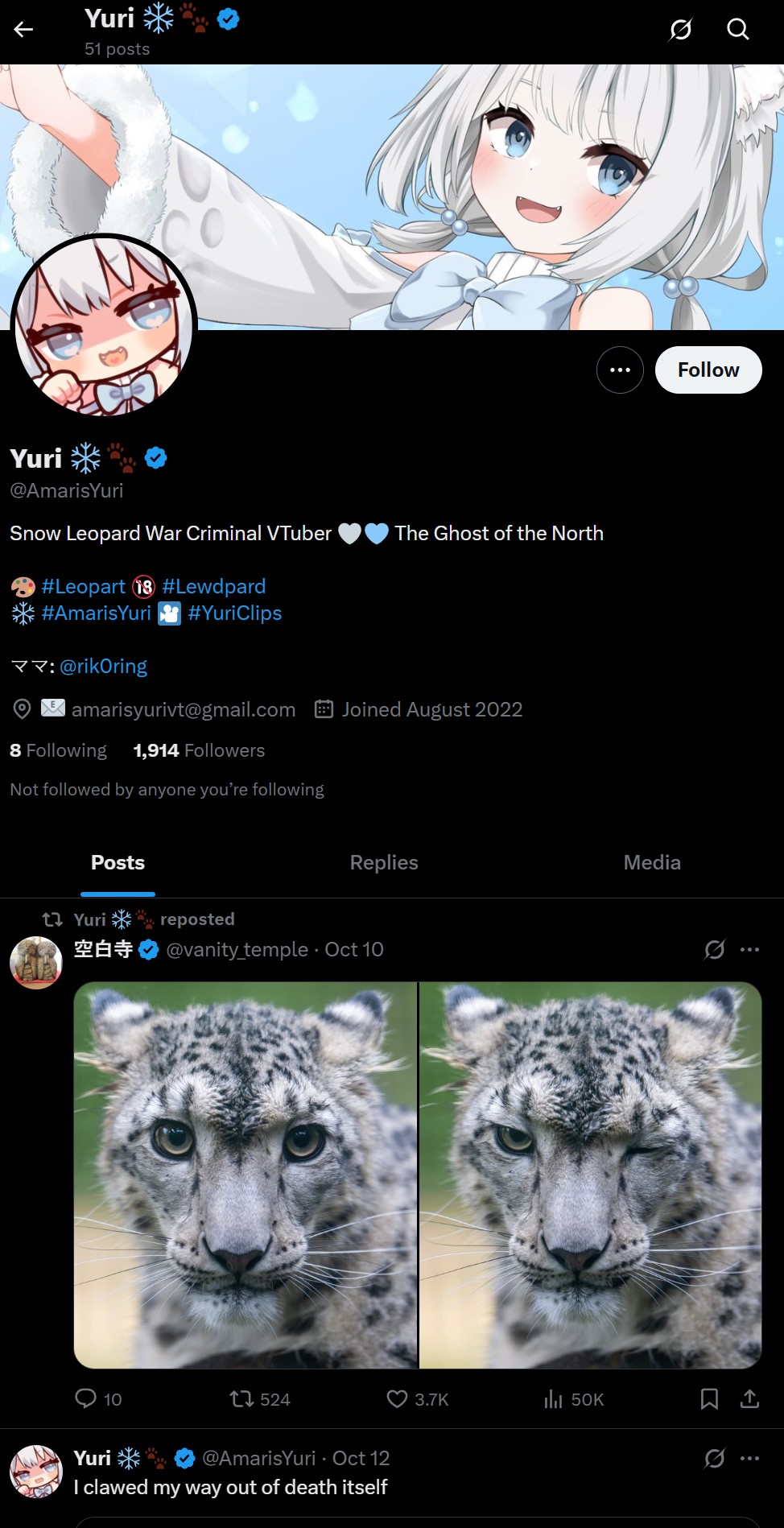Open the #Leopart hashtag
The width and height of the screenshot is (784, 1528).
click(x=83, y=586)
